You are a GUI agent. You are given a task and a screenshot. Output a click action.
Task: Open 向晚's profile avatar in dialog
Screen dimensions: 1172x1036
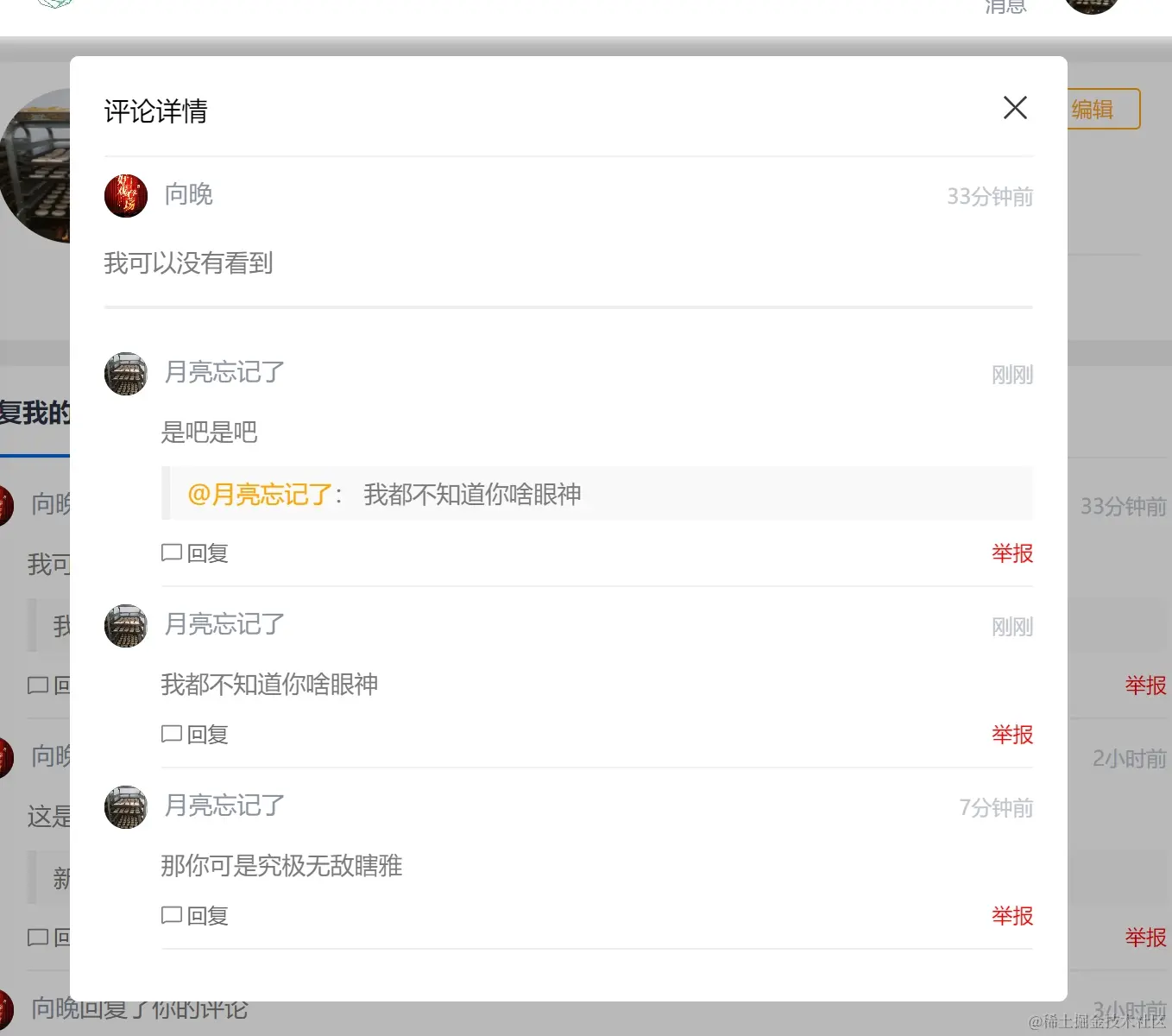coord(126,195)
